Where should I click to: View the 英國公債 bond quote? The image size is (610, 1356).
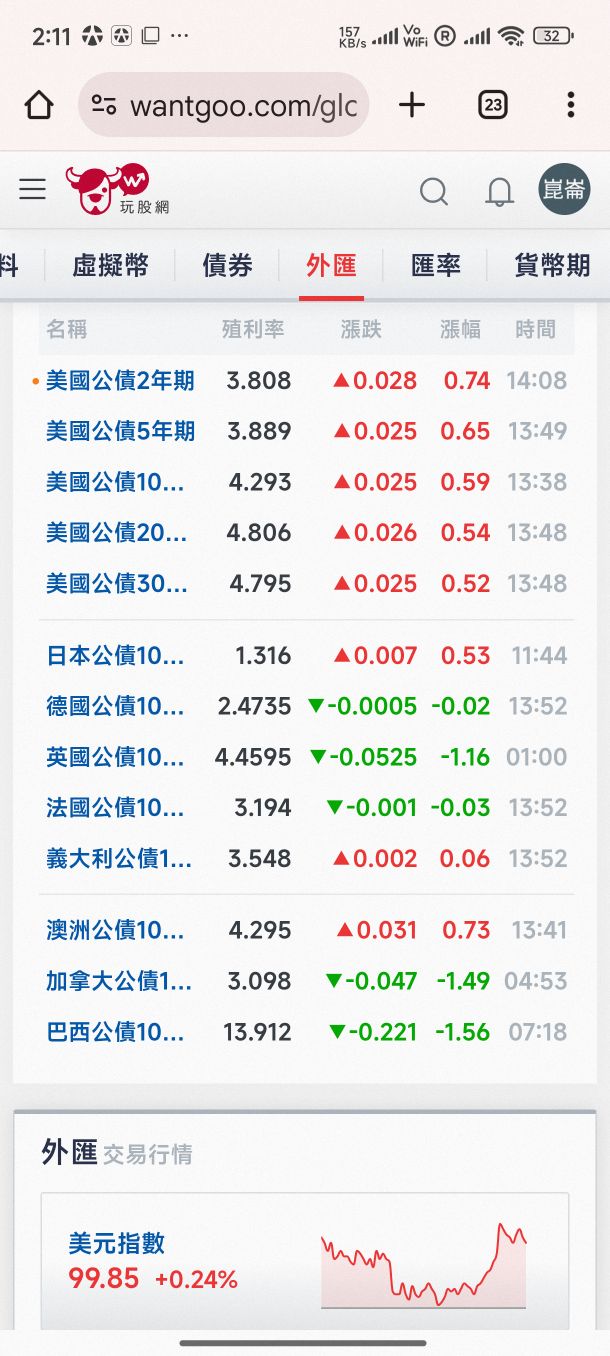(x=115, y=757)
